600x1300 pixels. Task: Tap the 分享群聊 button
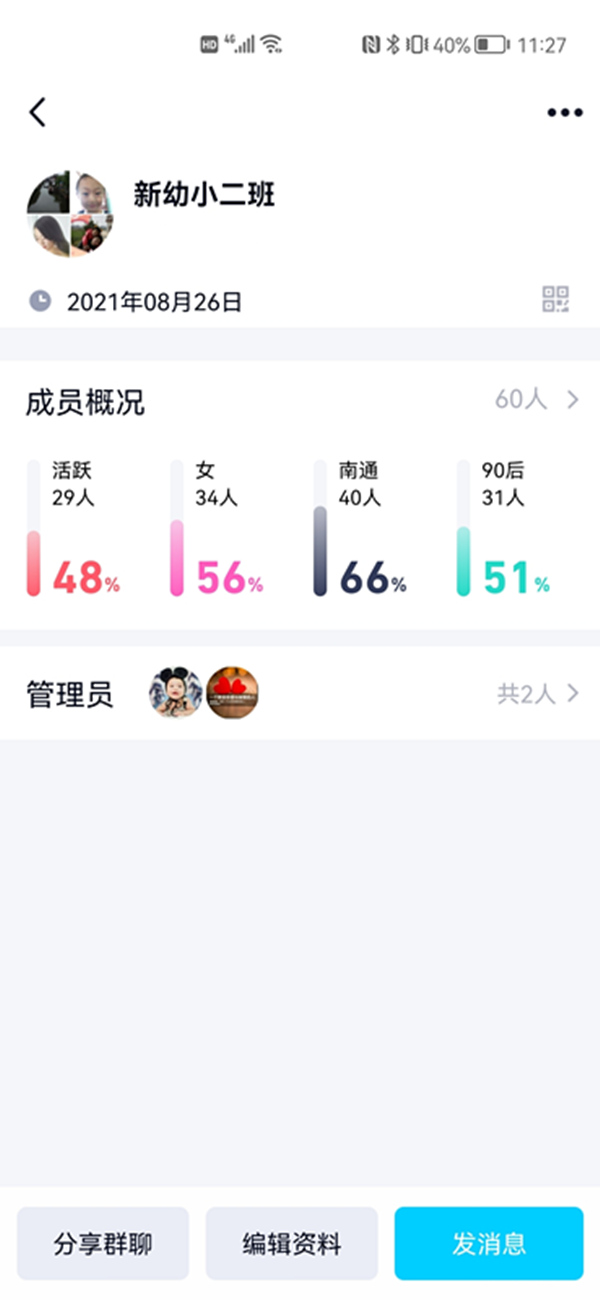pos(103,1244)
